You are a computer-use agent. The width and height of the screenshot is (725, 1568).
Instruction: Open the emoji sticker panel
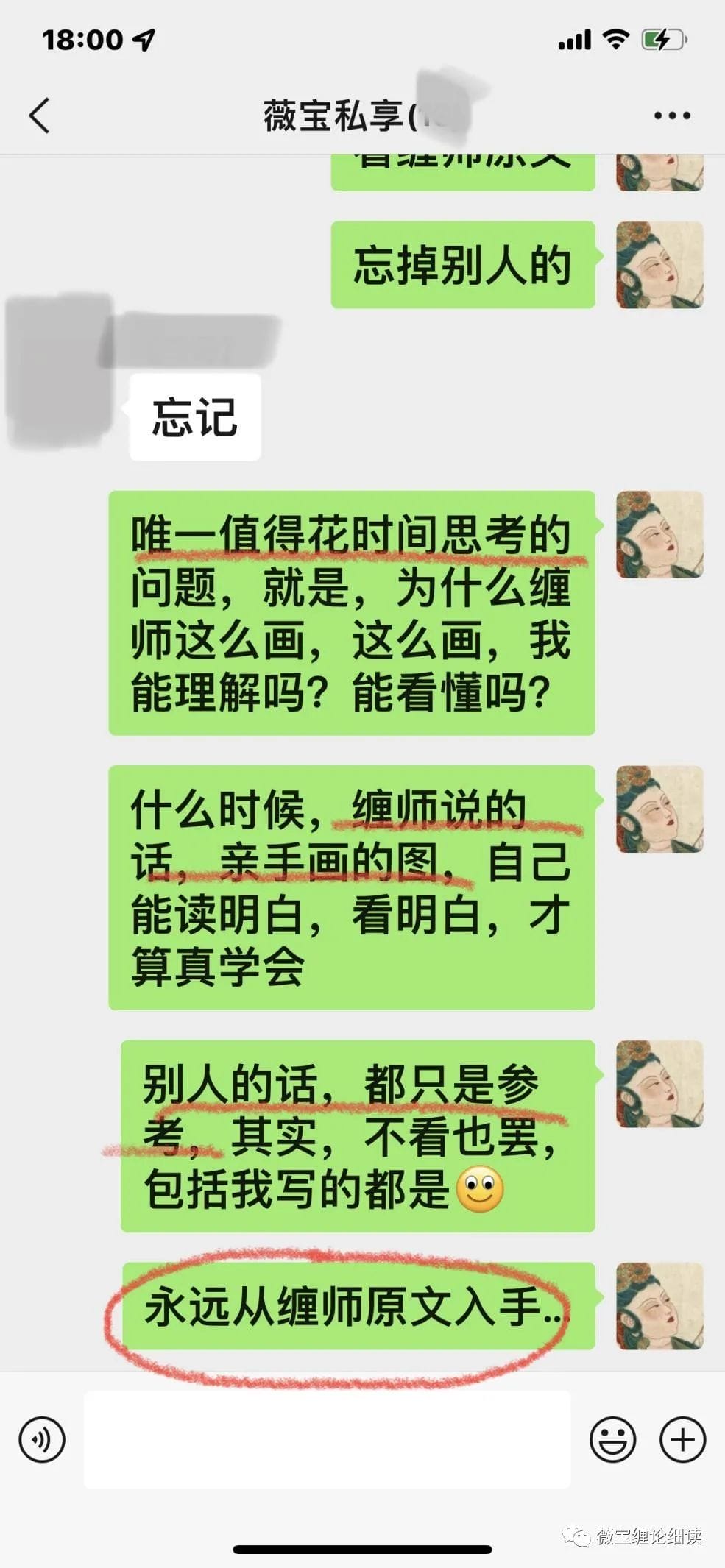coord(612,1439)
